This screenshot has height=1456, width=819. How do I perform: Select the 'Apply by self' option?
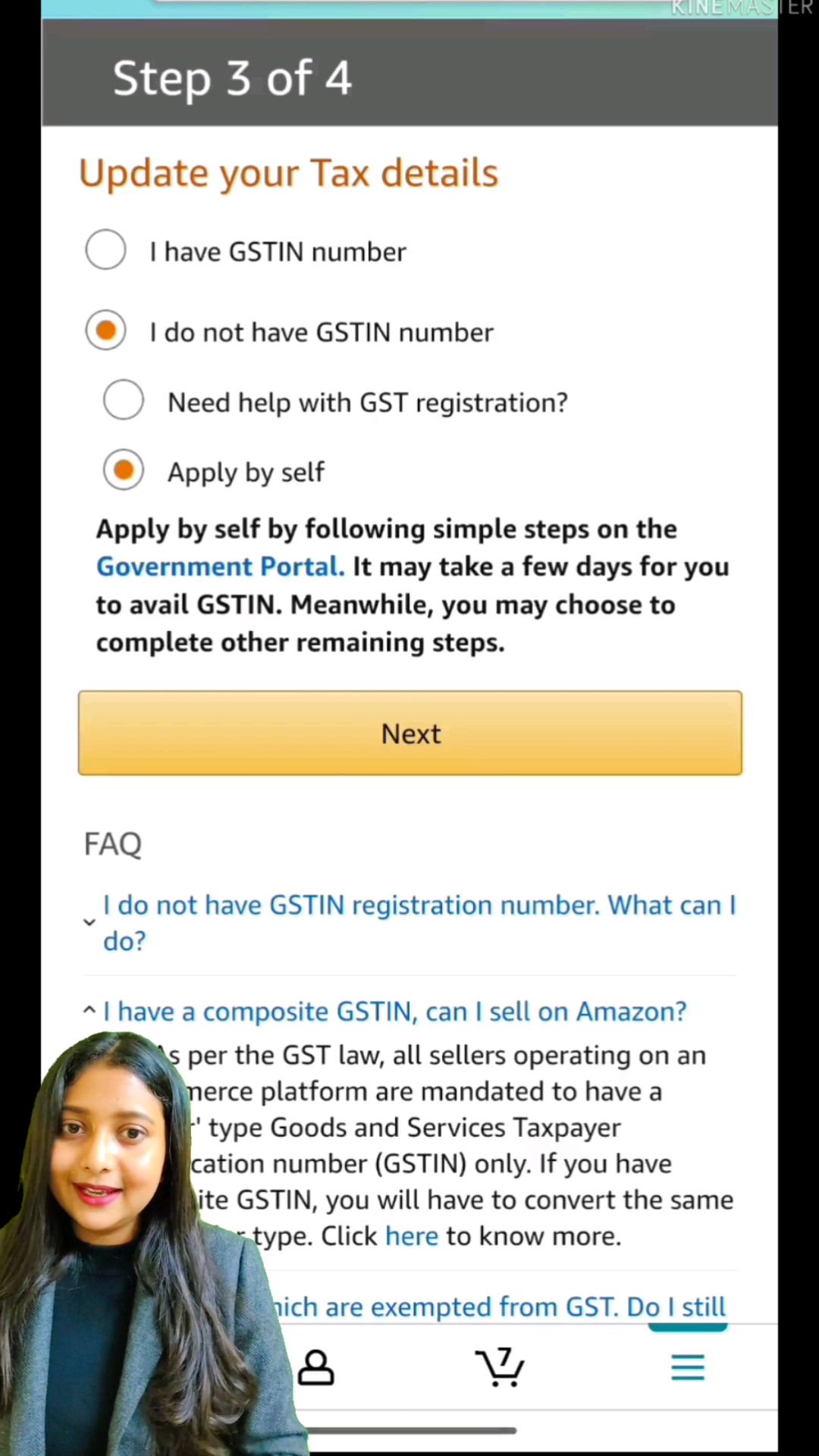click(124, 471)
